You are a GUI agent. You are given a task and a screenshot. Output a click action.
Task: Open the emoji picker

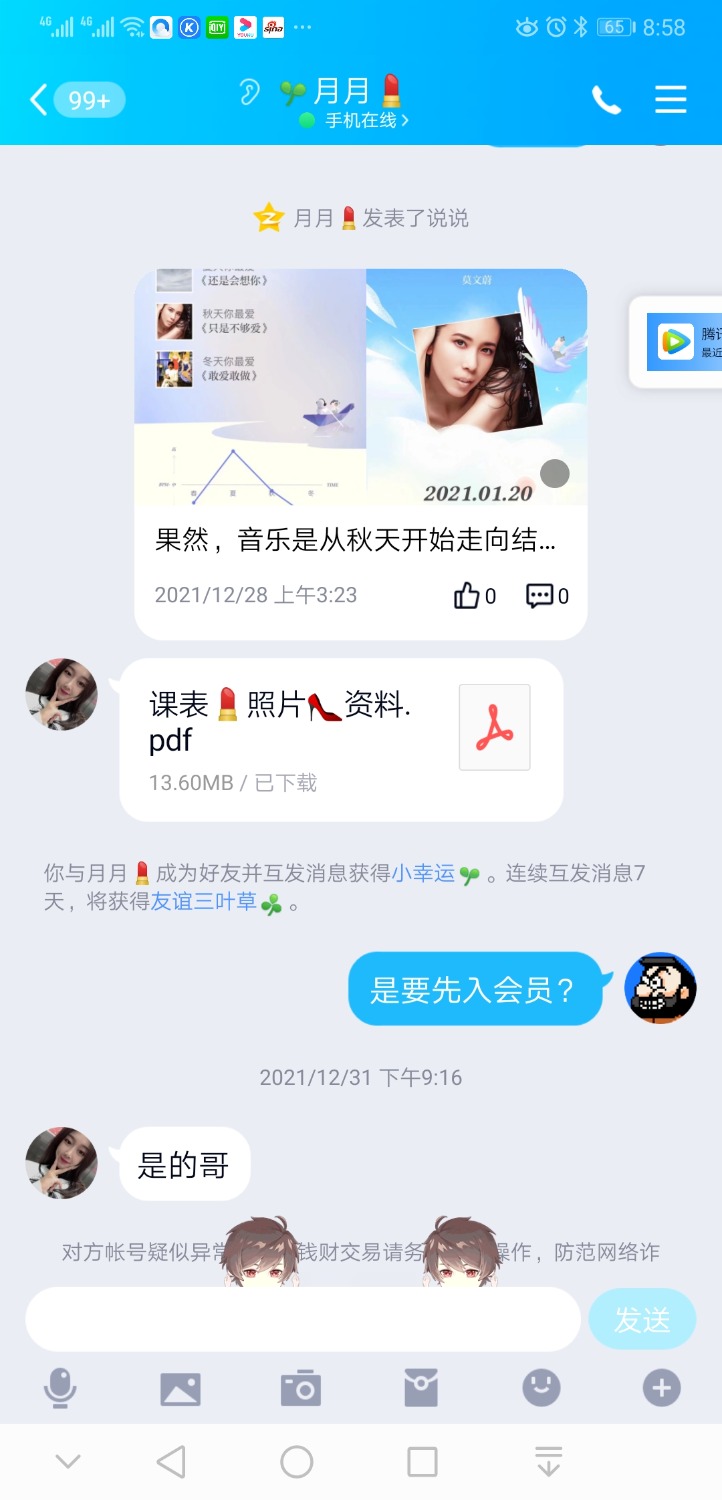coord(541,1387)
